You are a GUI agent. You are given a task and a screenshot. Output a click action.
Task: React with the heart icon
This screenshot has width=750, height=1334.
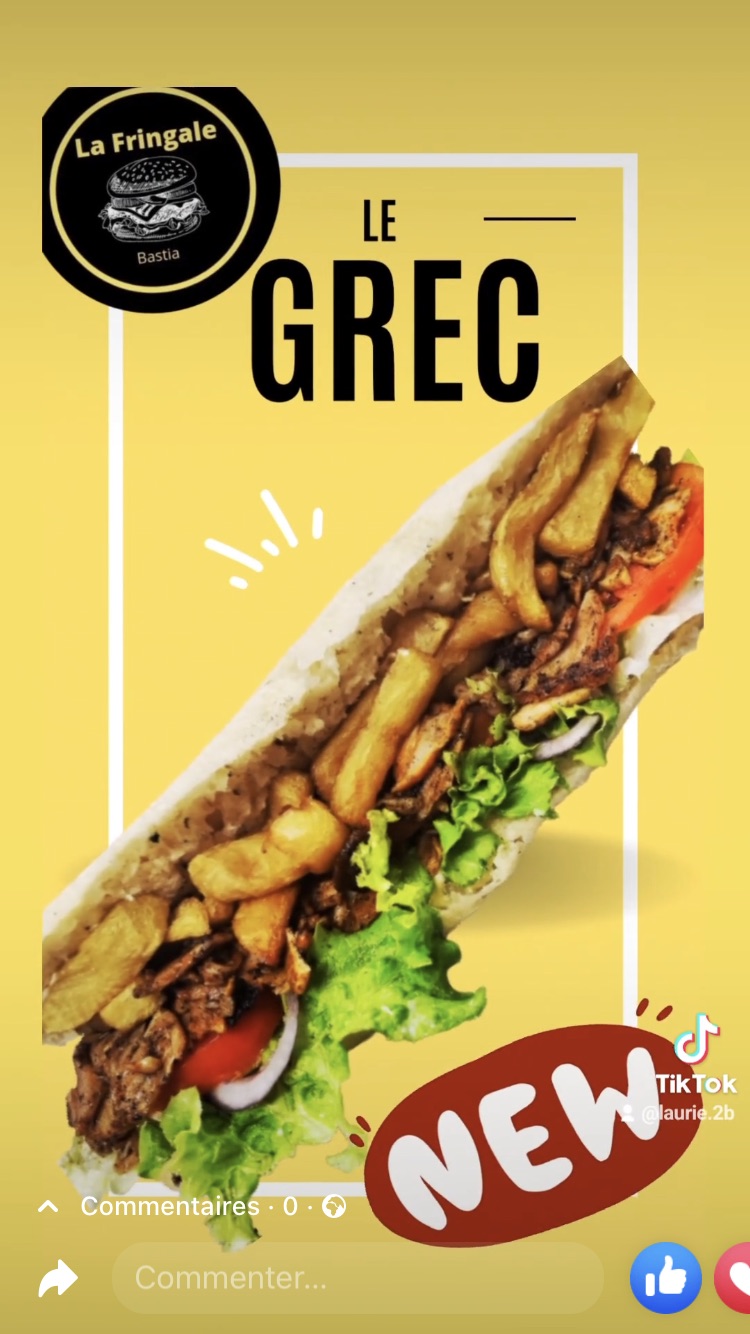(733, 1278)
